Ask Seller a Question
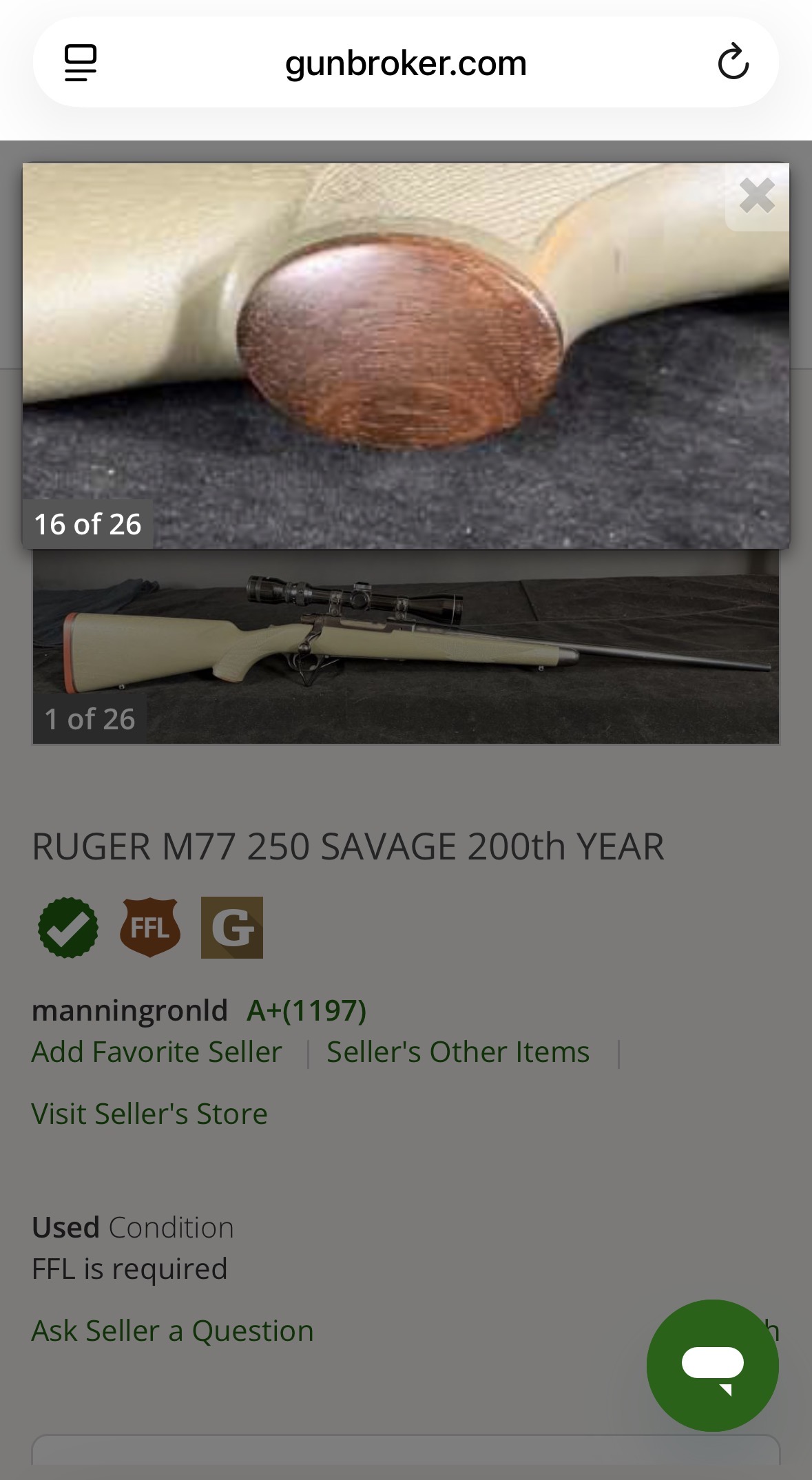 173,1331
